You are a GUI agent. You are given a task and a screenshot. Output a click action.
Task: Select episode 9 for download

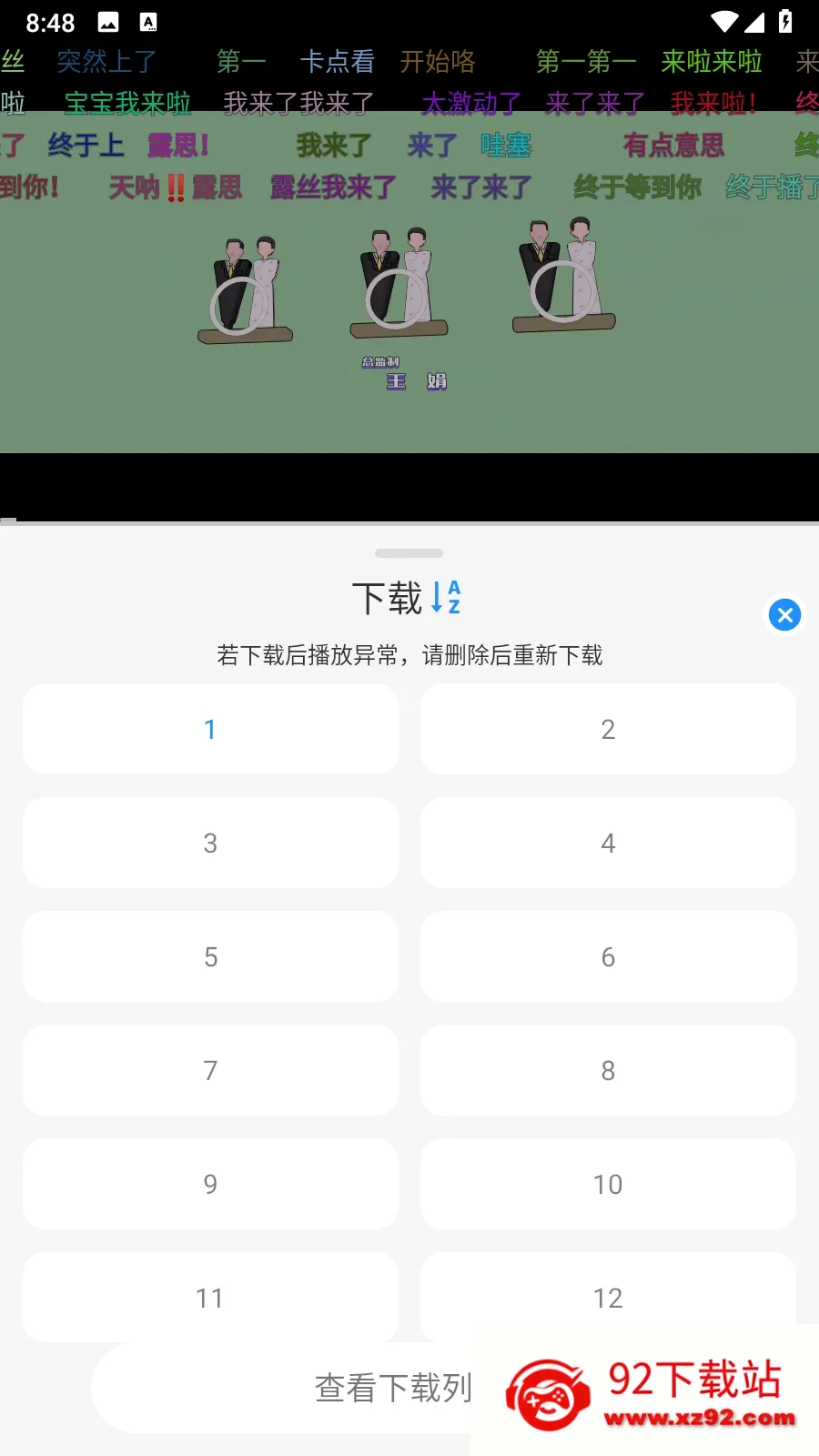210,1184
